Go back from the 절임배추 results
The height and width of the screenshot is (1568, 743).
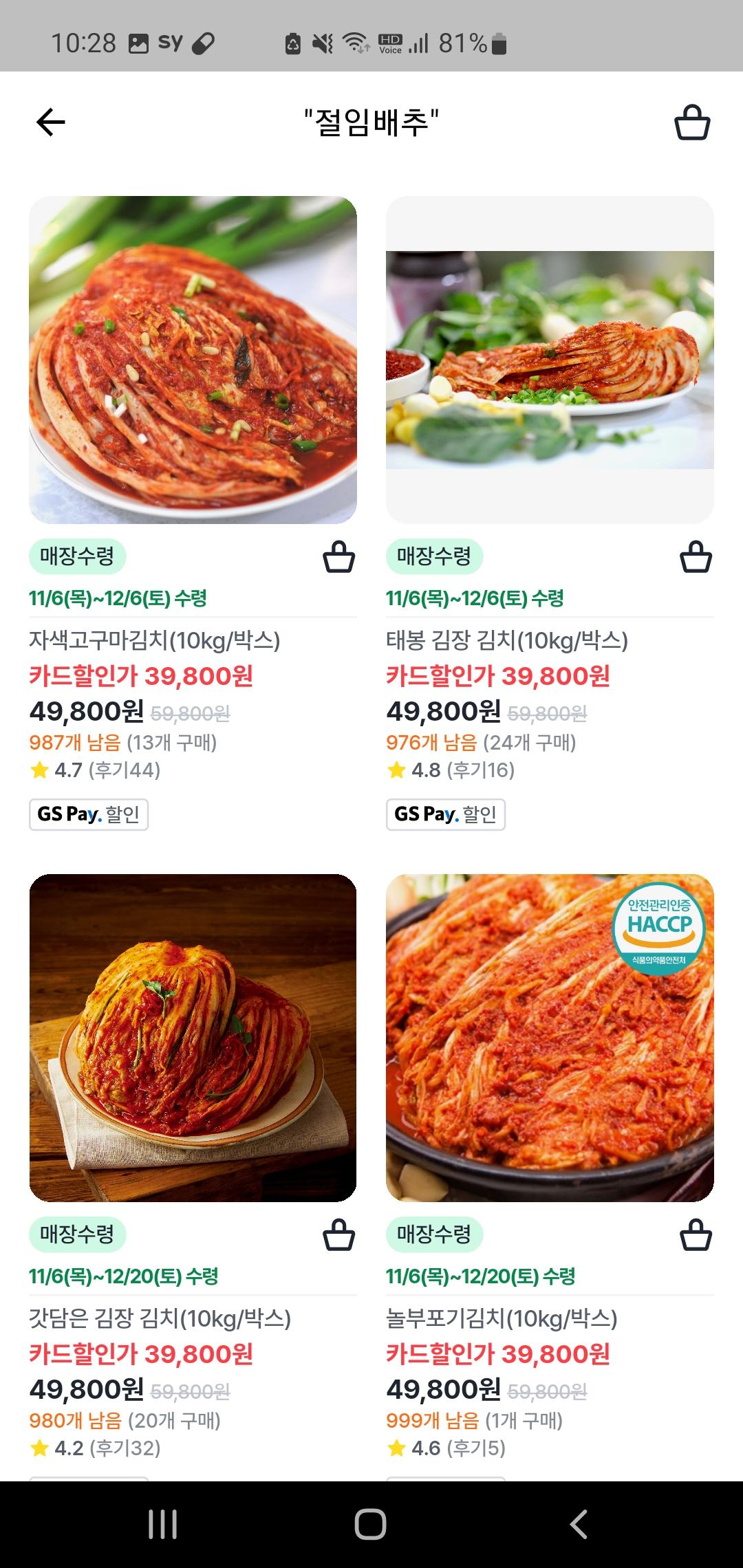tap(50, 122)
